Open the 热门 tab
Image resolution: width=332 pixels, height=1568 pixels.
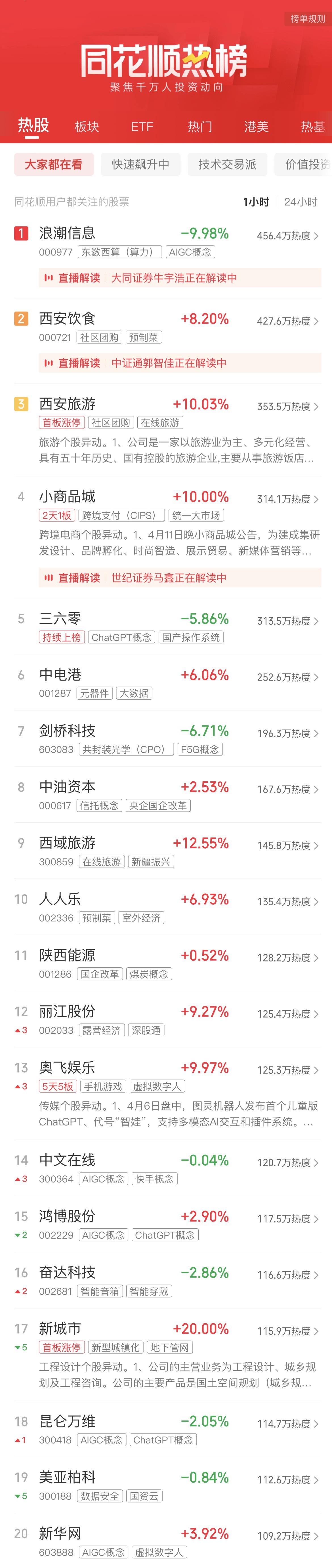point(200,127)
